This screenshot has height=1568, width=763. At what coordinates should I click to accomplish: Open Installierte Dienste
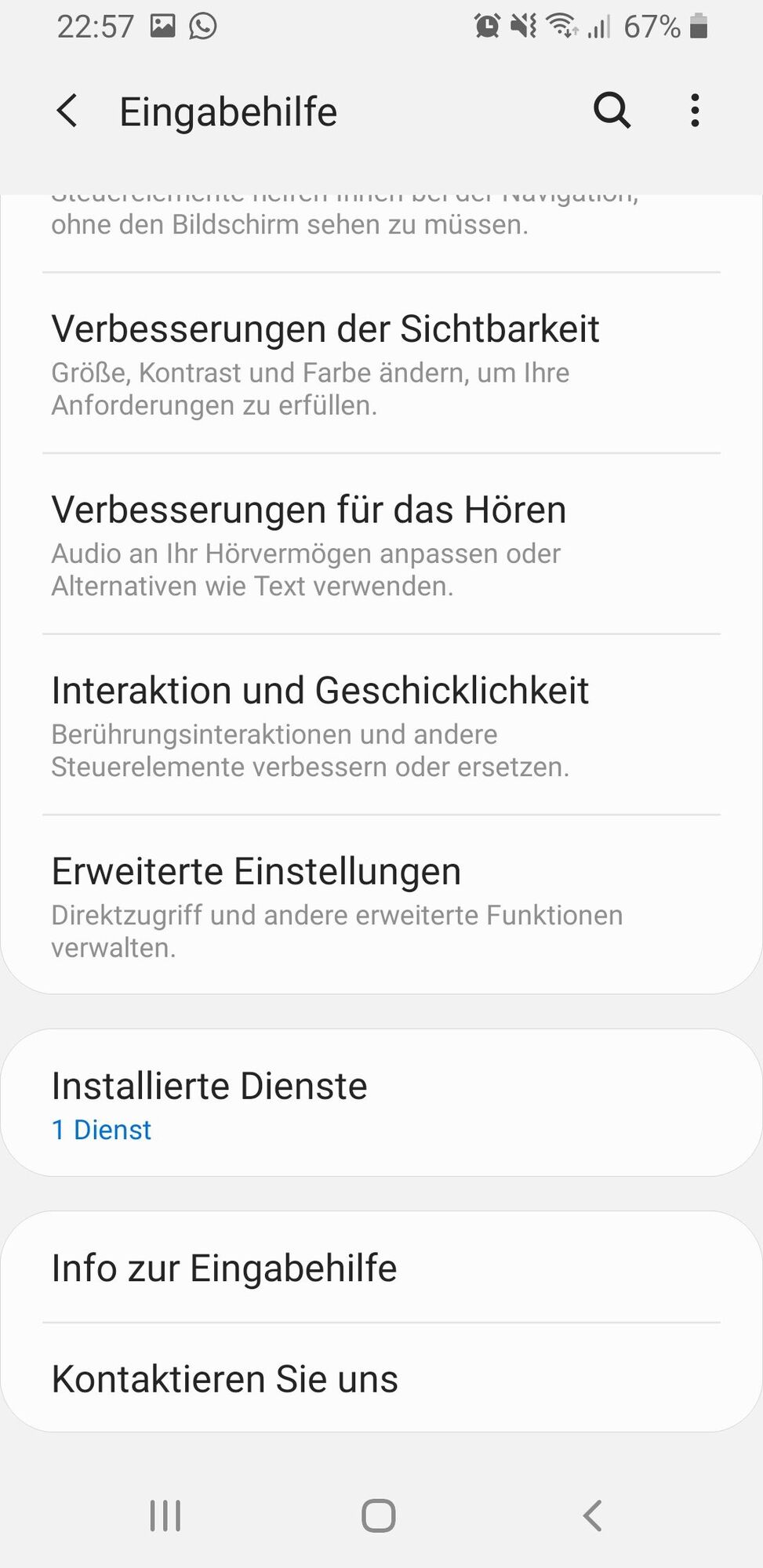pos(381,1103)
